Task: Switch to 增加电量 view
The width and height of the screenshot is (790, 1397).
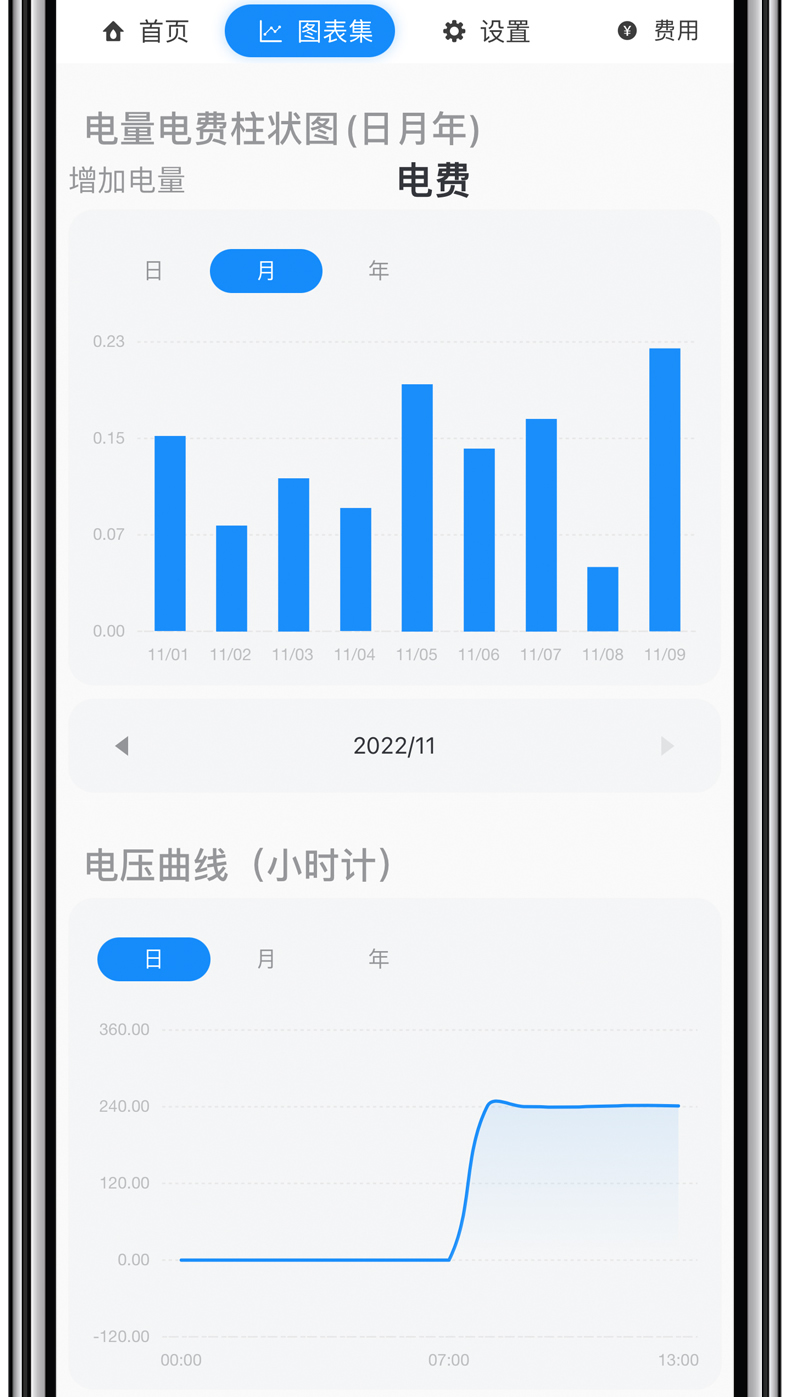Action: 127,181
